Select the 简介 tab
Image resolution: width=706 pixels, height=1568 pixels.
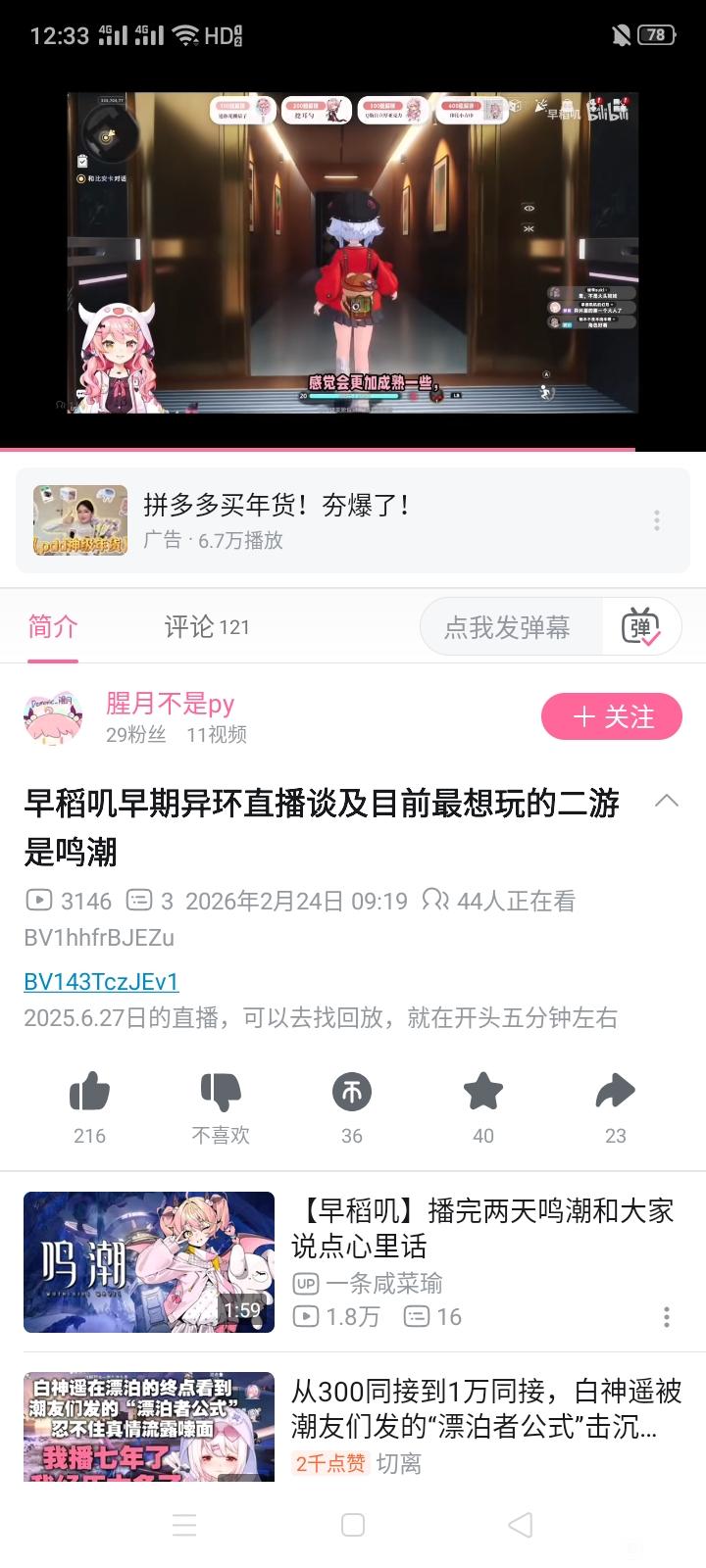click(x=53, y=627)
